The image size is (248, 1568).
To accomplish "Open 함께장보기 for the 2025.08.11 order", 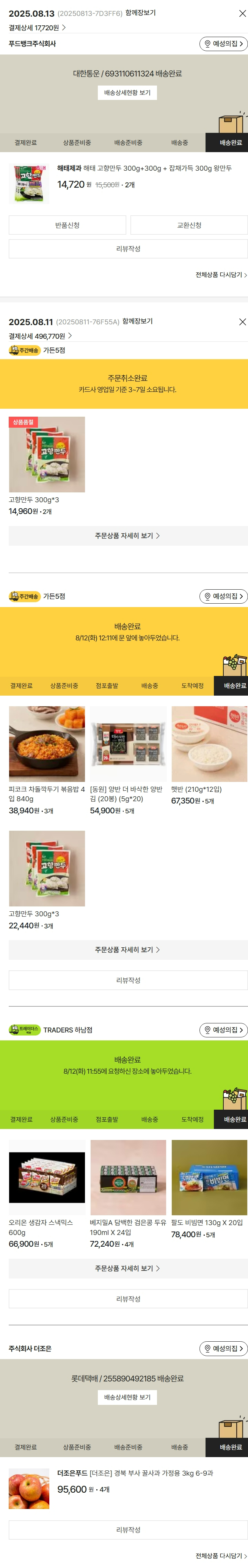I will tap(138, 321).
